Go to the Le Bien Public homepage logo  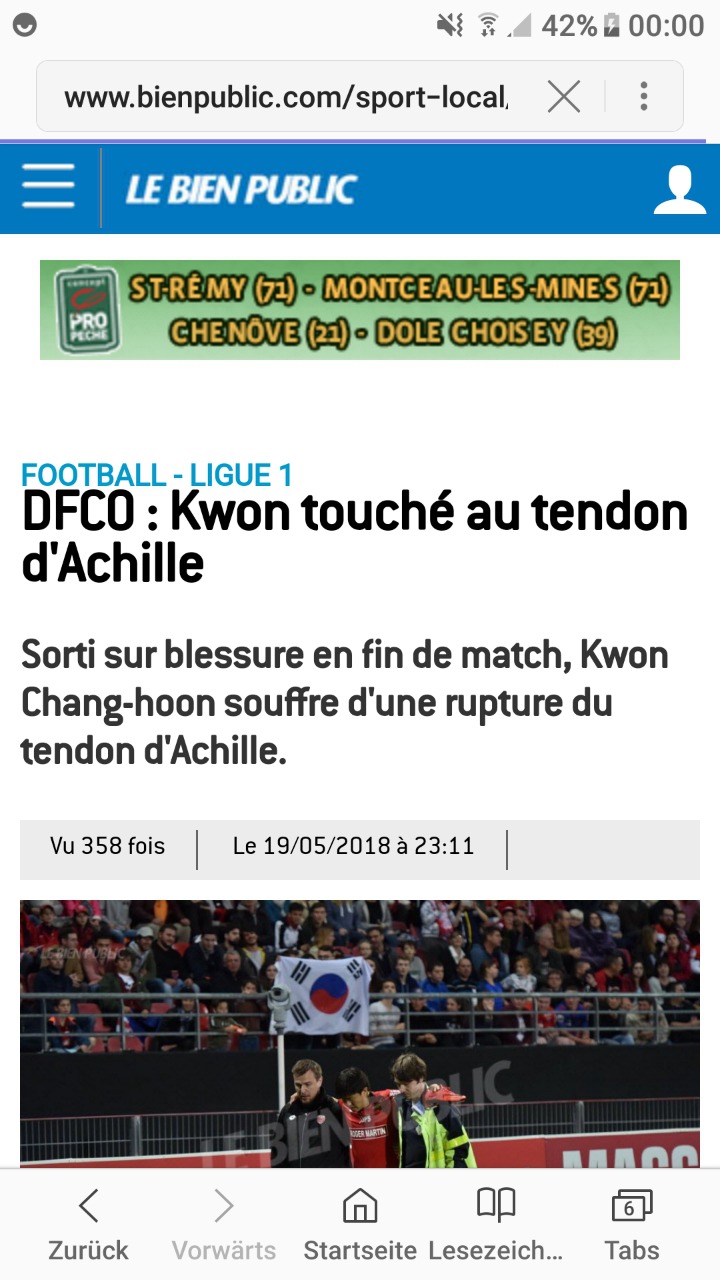point(240,189)
